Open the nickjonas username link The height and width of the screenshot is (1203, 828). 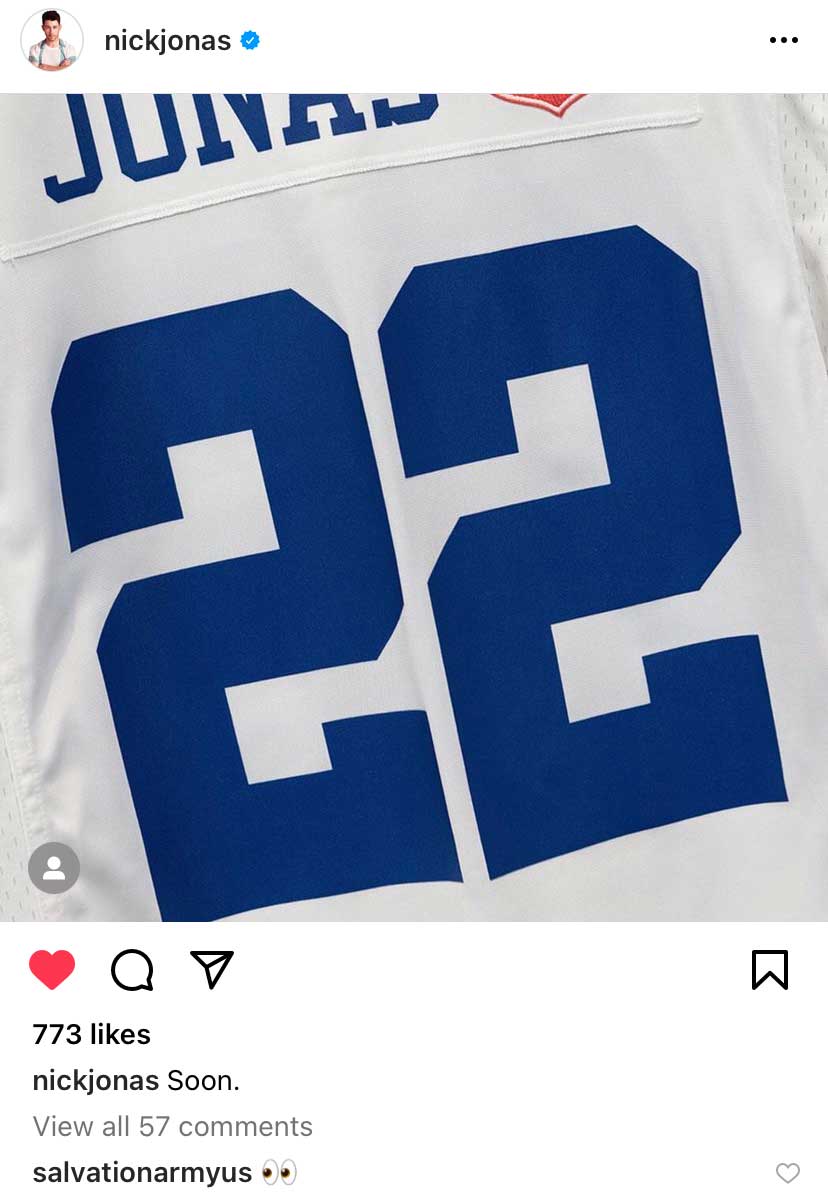[167, 41]
